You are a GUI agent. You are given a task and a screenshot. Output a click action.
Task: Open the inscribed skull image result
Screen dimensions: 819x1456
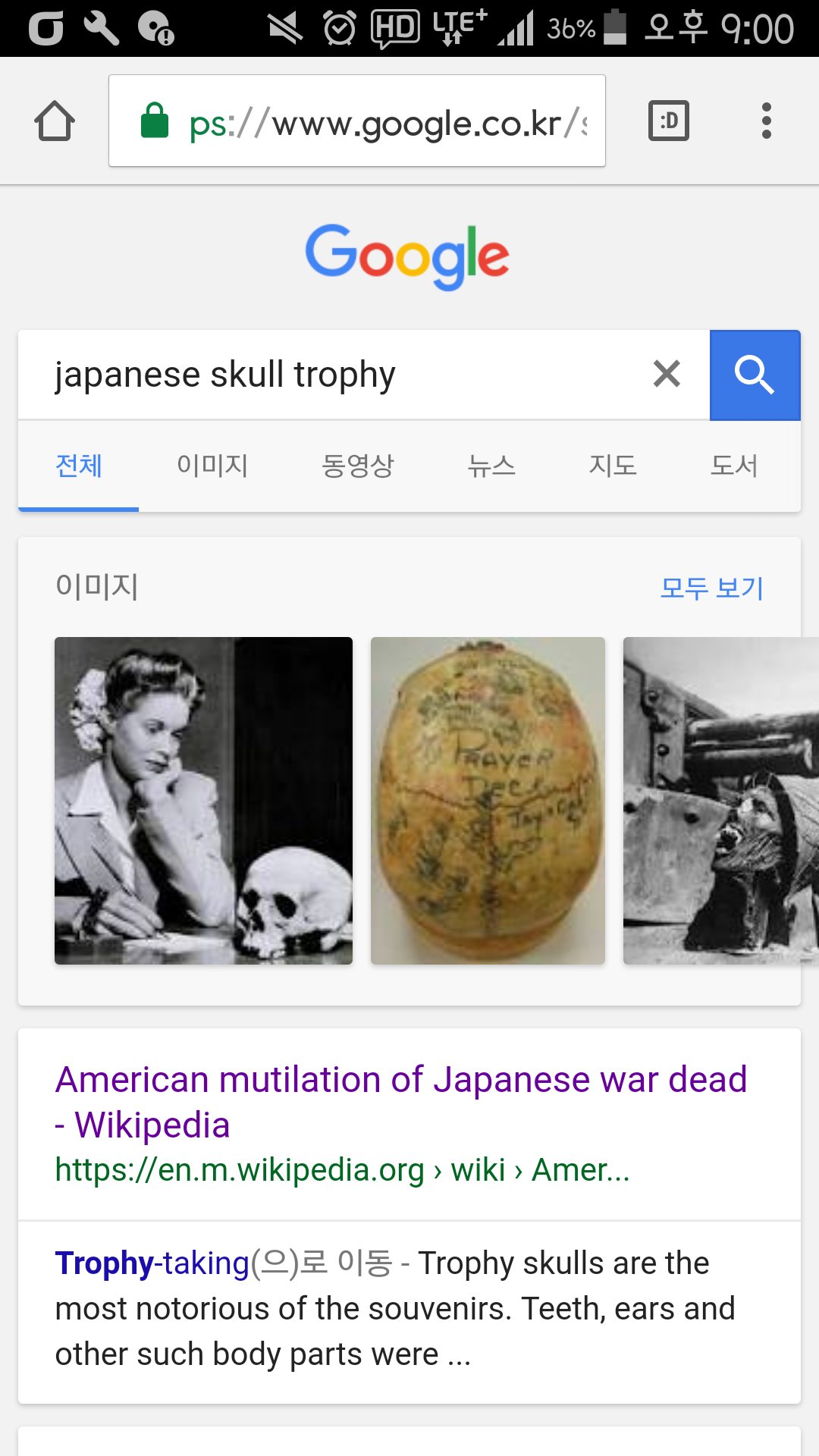pos(488,800)
